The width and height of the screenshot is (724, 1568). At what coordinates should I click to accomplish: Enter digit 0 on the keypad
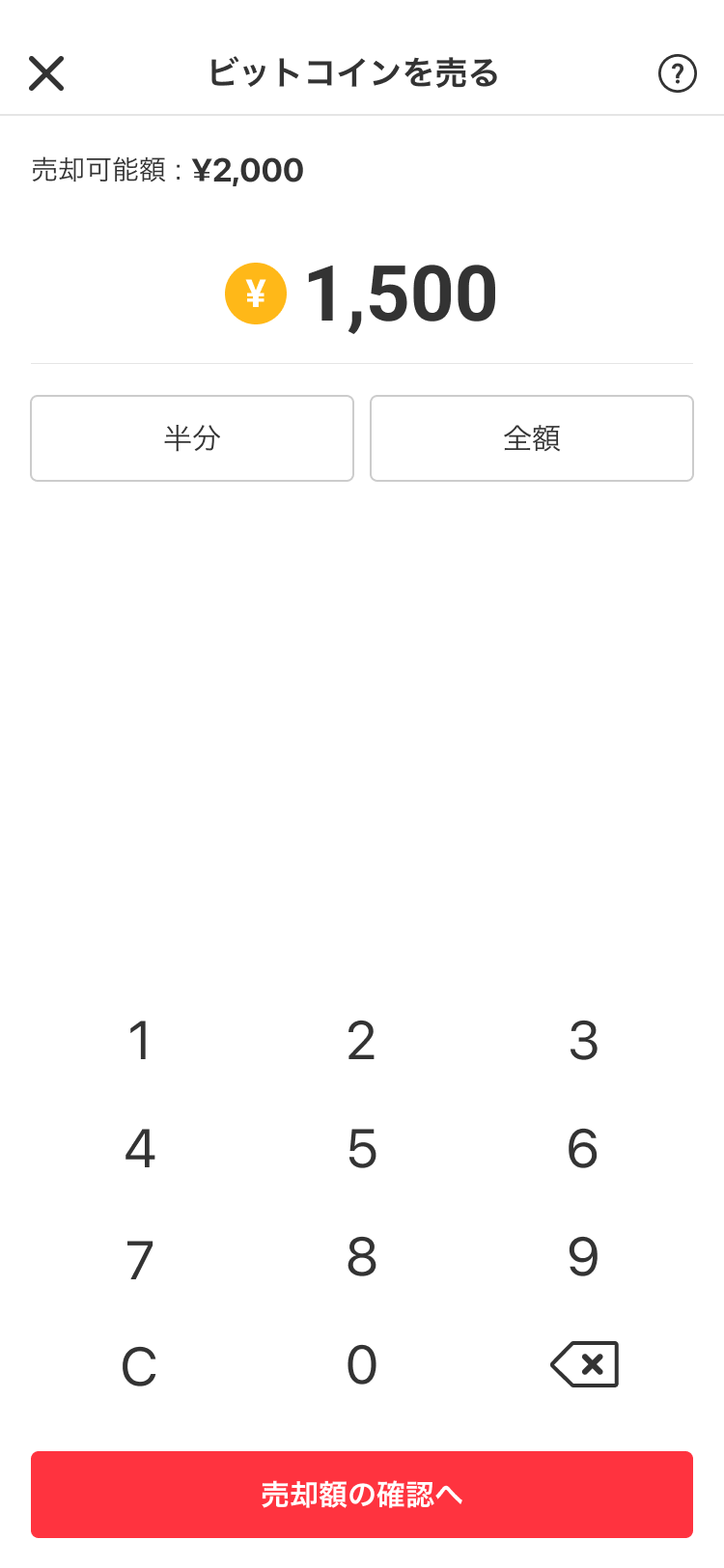pyautogui.click(x=362, y=1365)
